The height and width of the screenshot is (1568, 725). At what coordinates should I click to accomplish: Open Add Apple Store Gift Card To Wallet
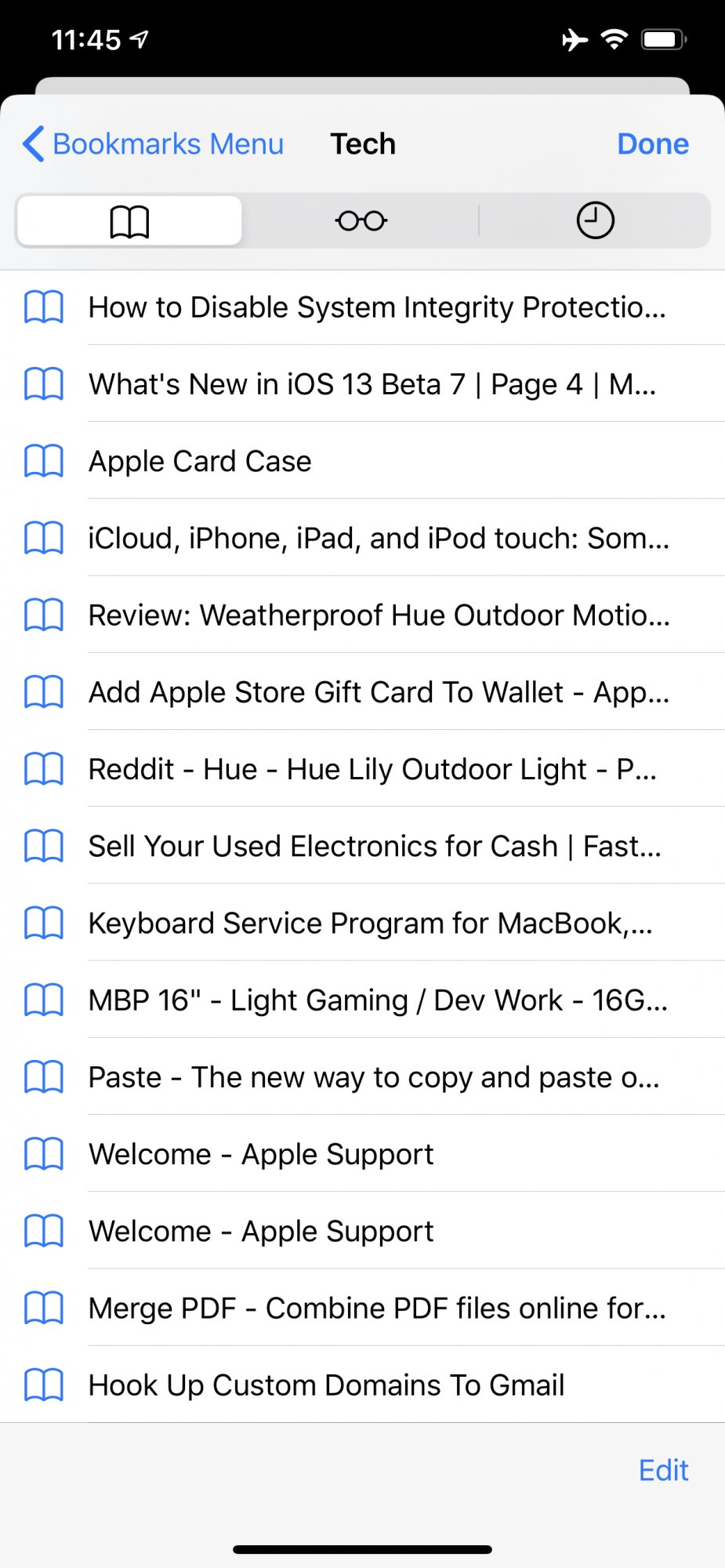[362, 692]
